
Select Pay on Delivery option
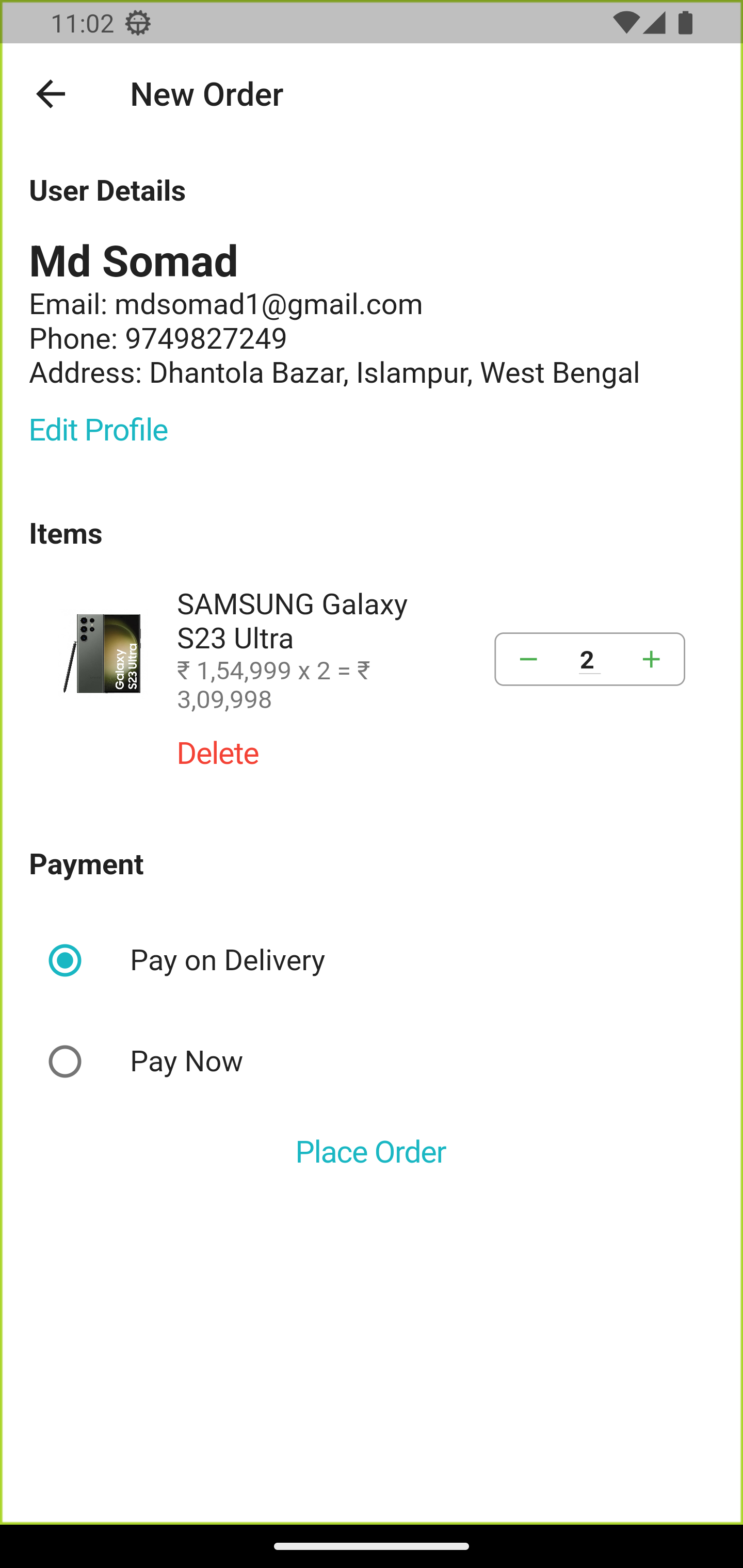click(x=65, y=960)
